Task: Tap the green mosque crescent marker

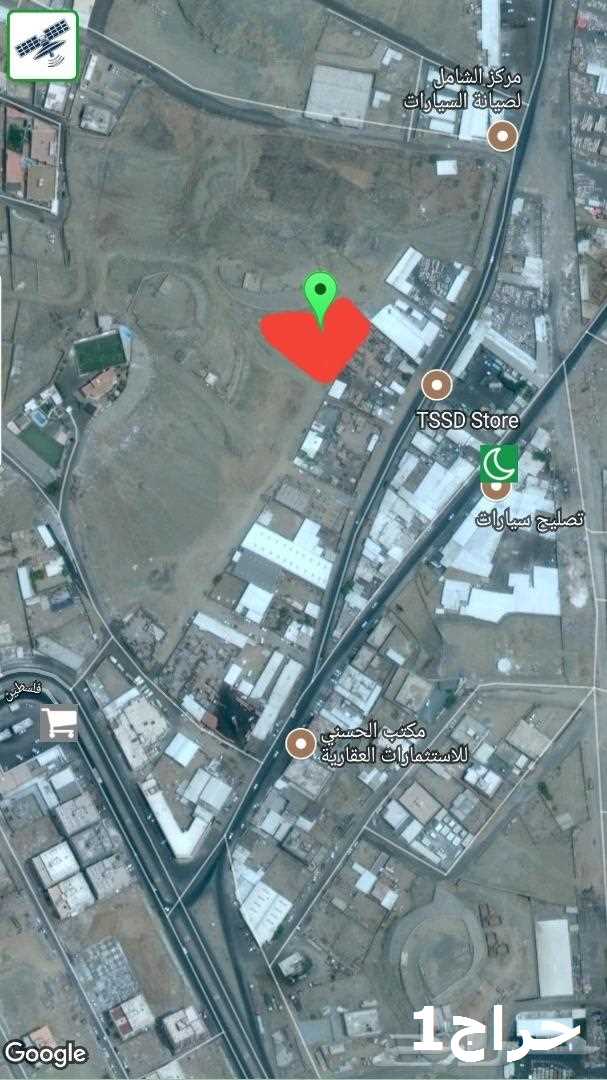Action: tap(499, 464)
